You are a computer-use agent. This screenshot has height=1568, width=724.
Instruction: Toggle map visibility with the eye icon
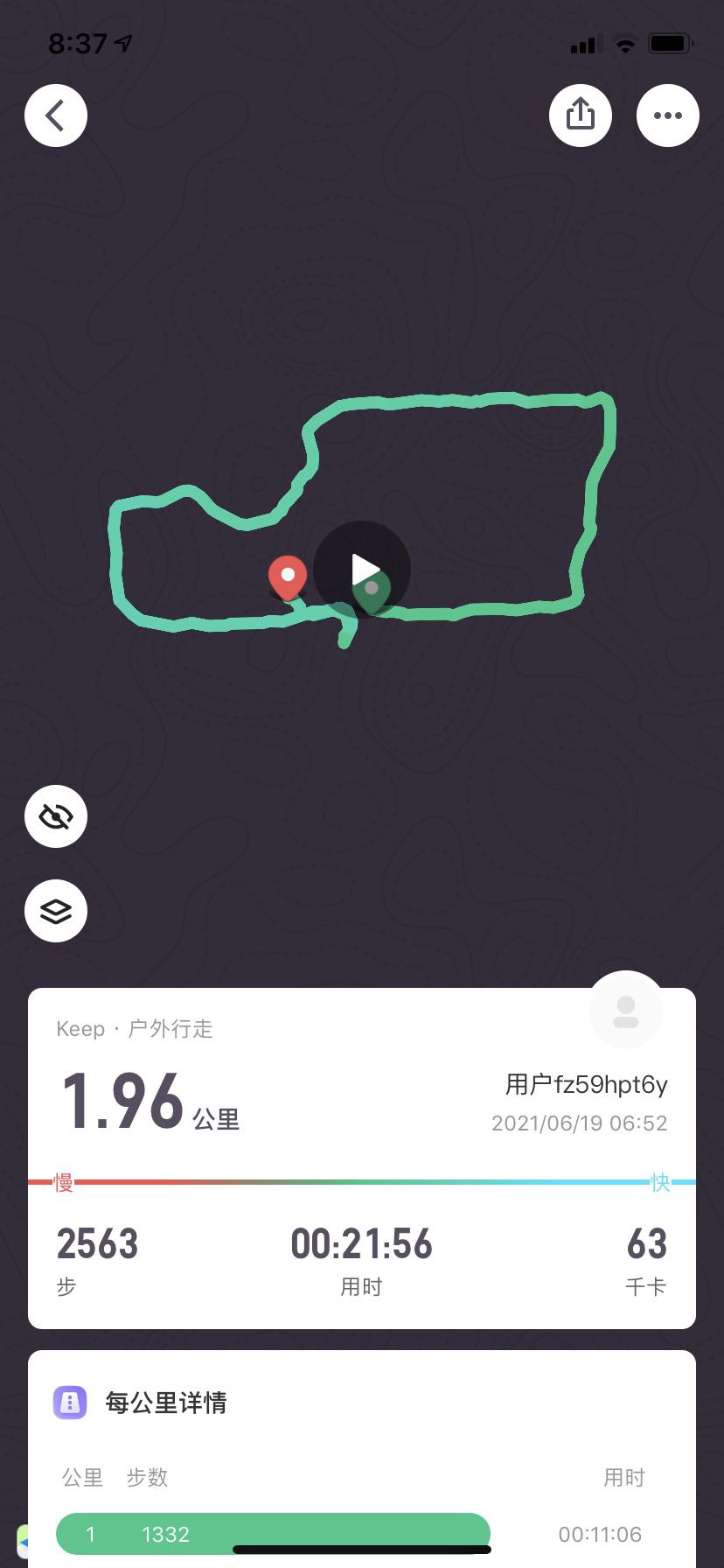click(56, 817)
